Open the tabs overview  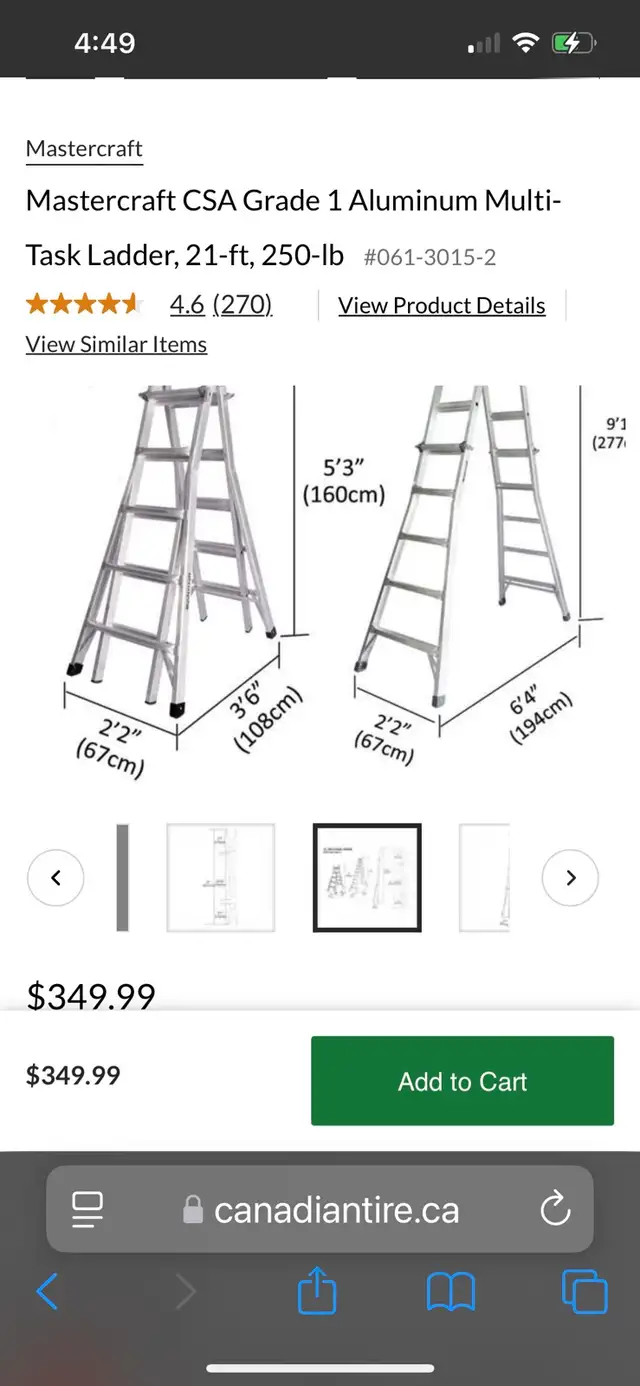(585, 1291)
